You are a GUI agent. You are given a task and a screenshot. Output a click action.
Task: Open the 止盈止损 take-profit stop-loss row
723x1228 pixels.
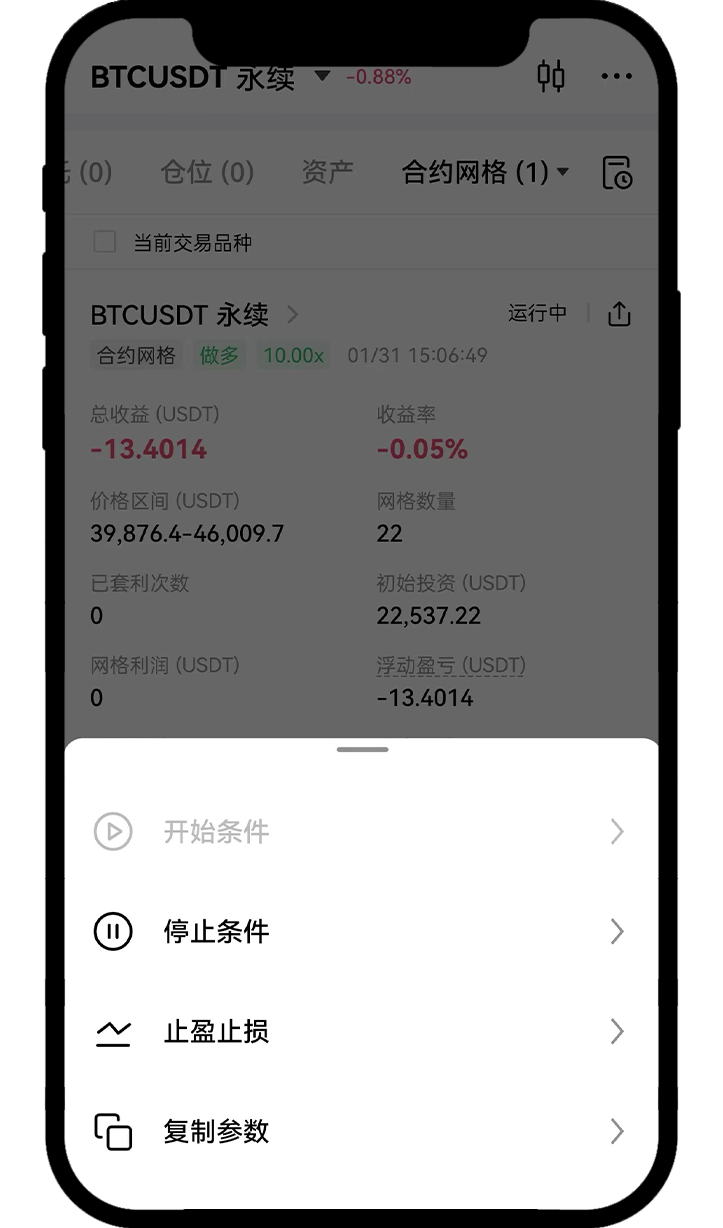(x=216, y=1032)
